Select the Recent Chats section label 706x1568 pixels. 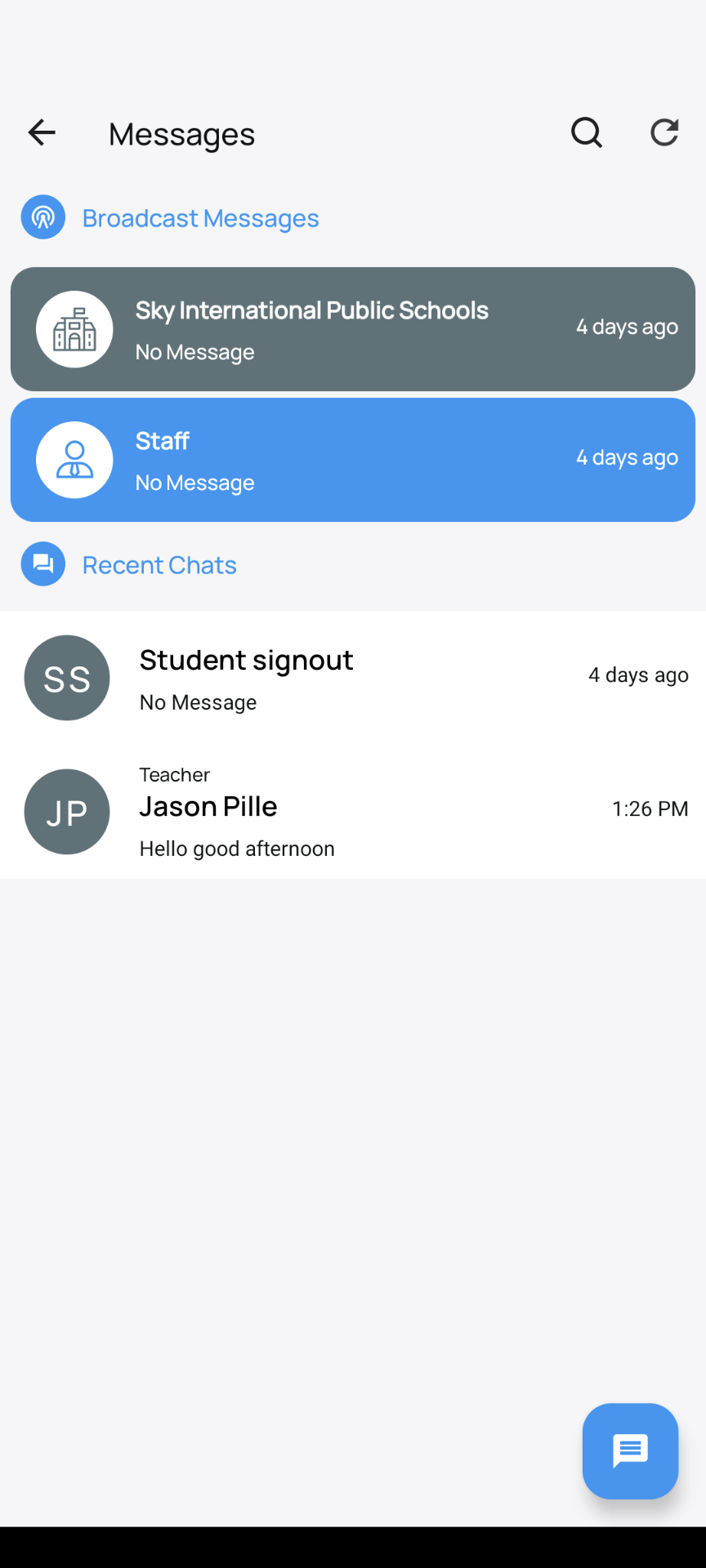159,563
